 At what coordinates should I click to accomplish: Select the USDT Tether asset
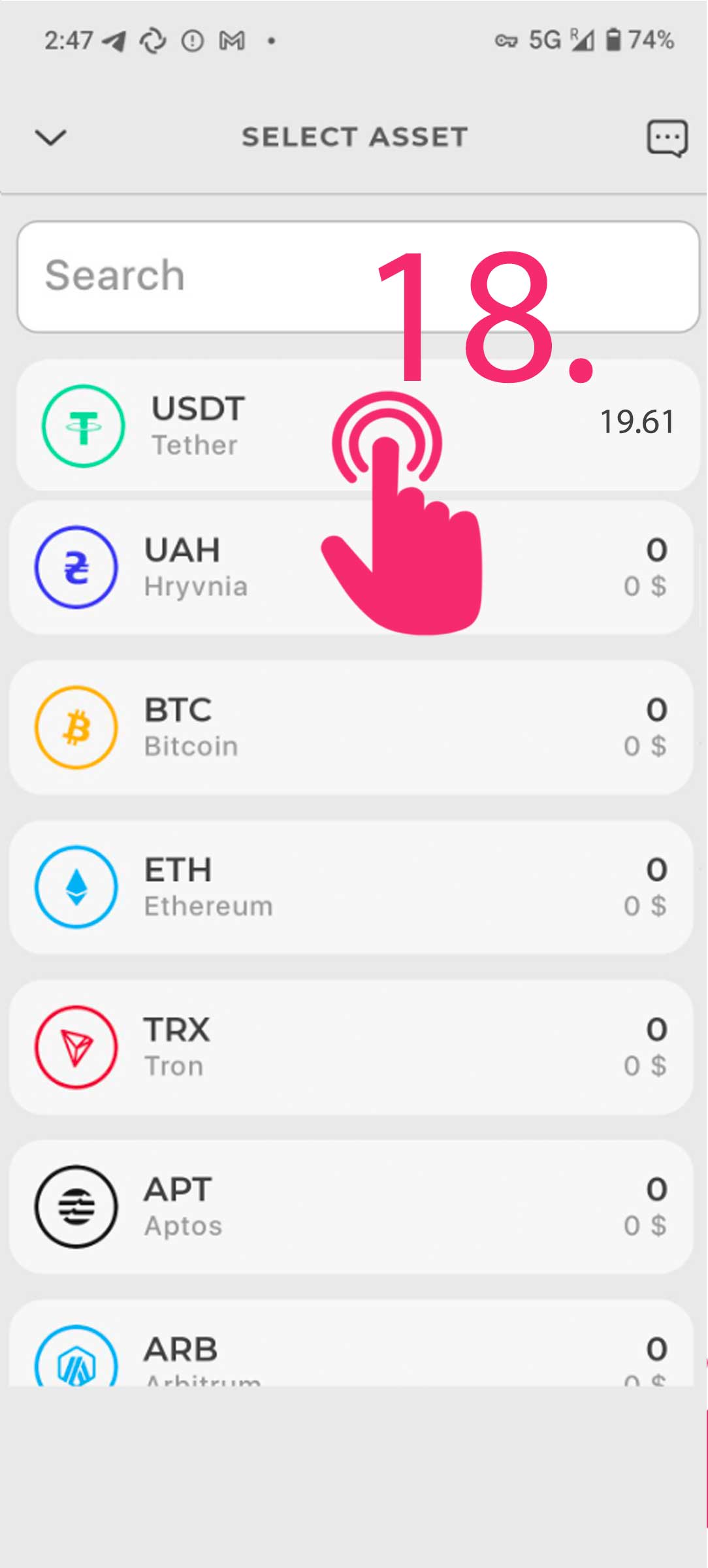click(x=196, y=426)
